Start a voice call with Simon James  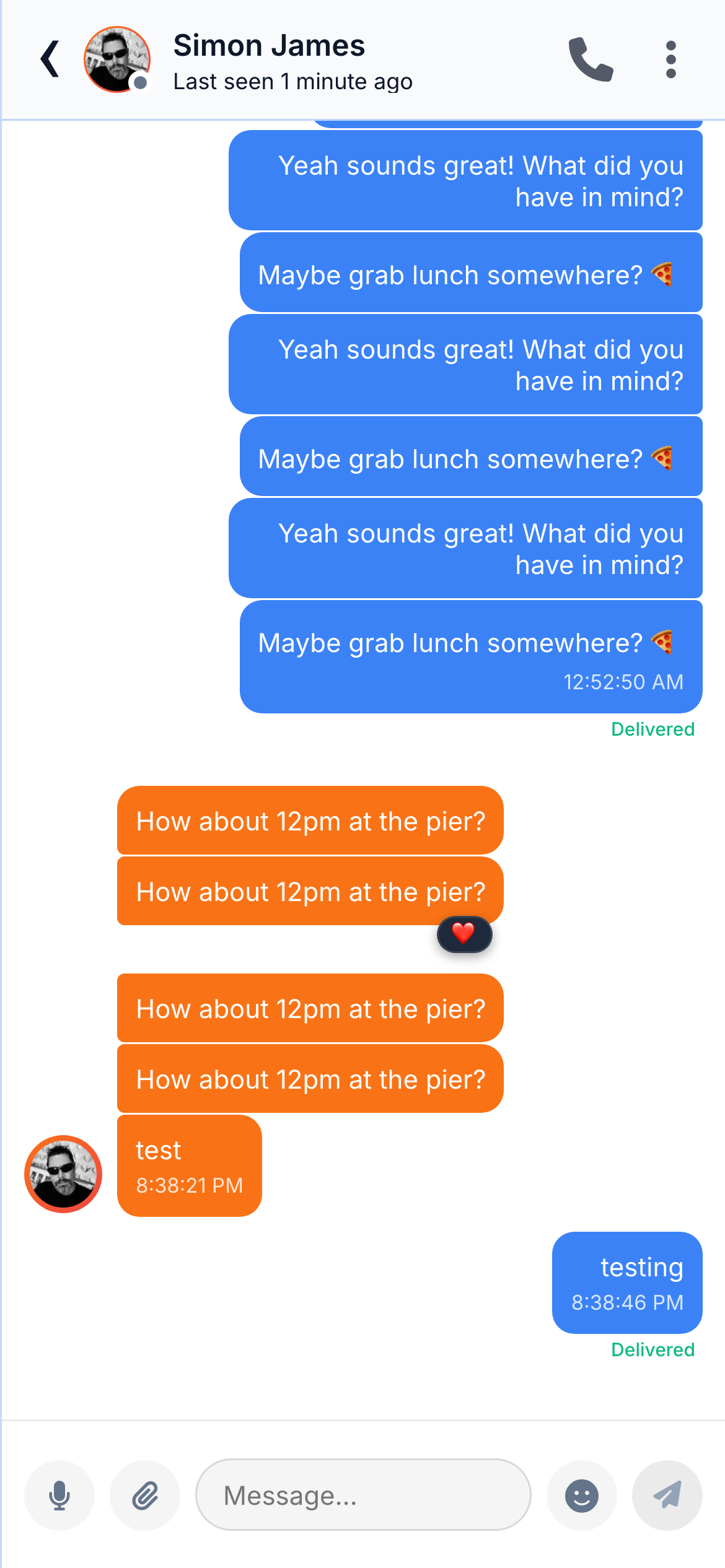pos(591,58)
